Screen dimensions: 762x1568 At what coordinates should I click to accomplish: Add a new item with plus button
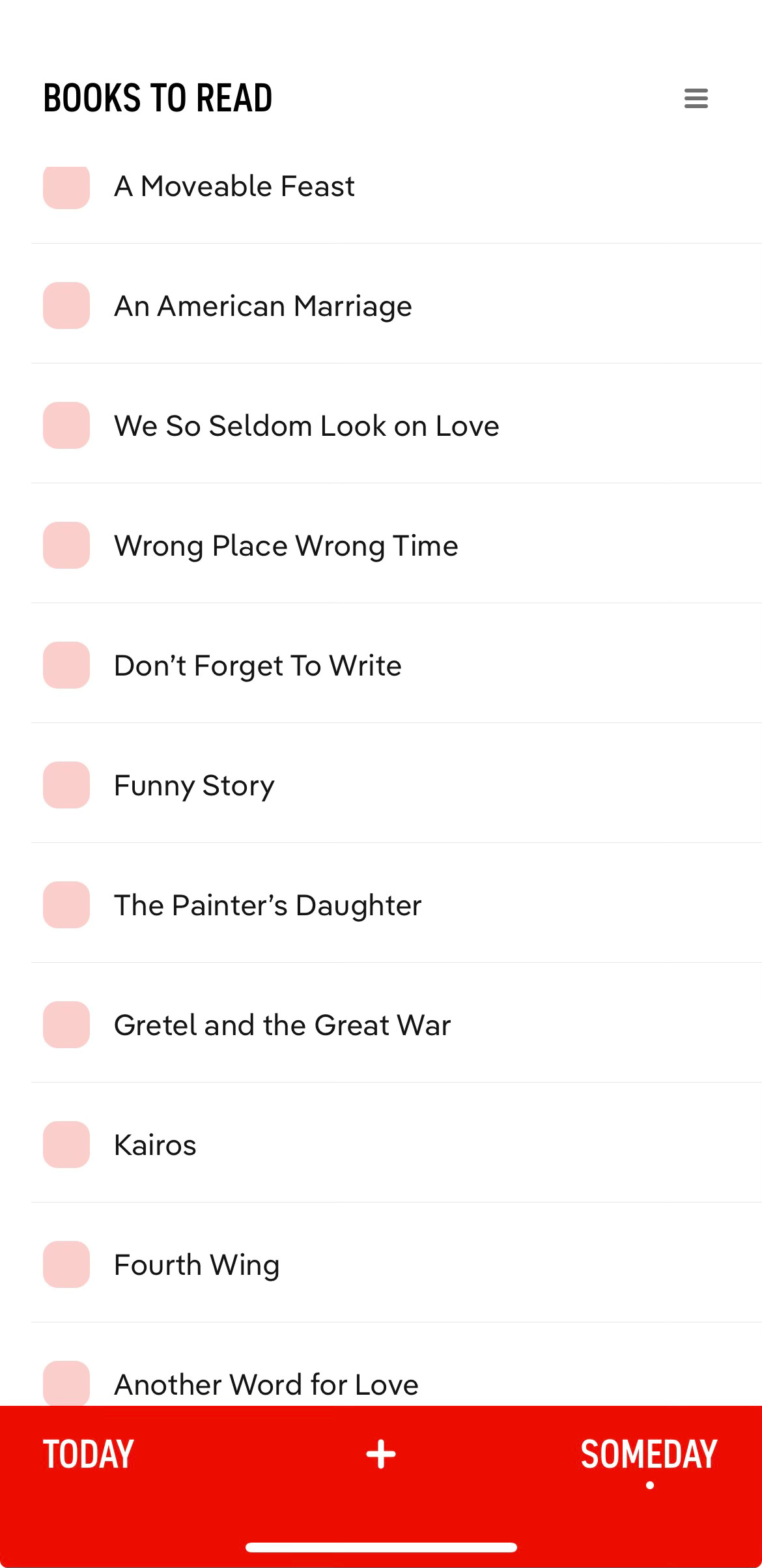pyautogui.click(x=381, y=1454)
